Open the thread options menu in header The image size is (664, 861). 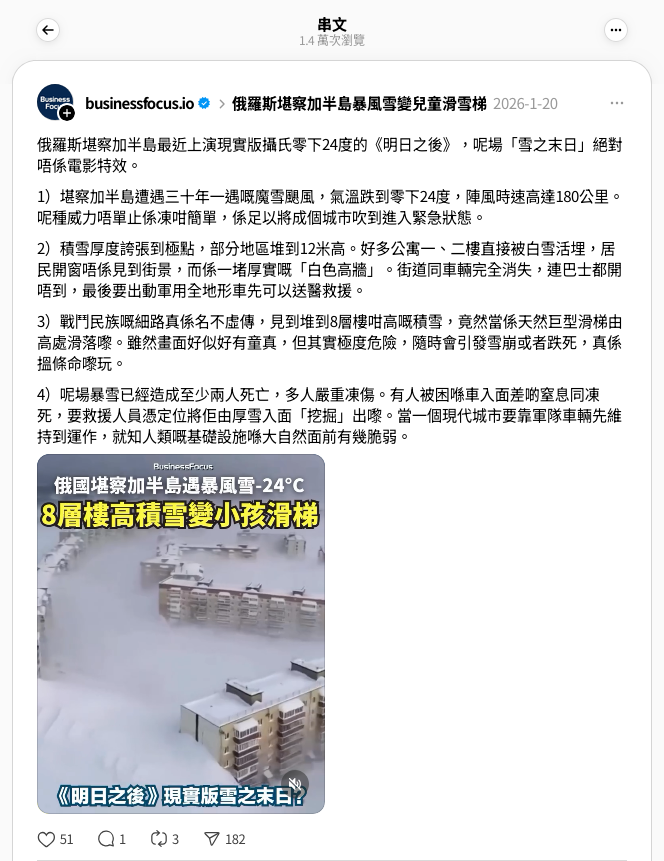coord(616,30)
